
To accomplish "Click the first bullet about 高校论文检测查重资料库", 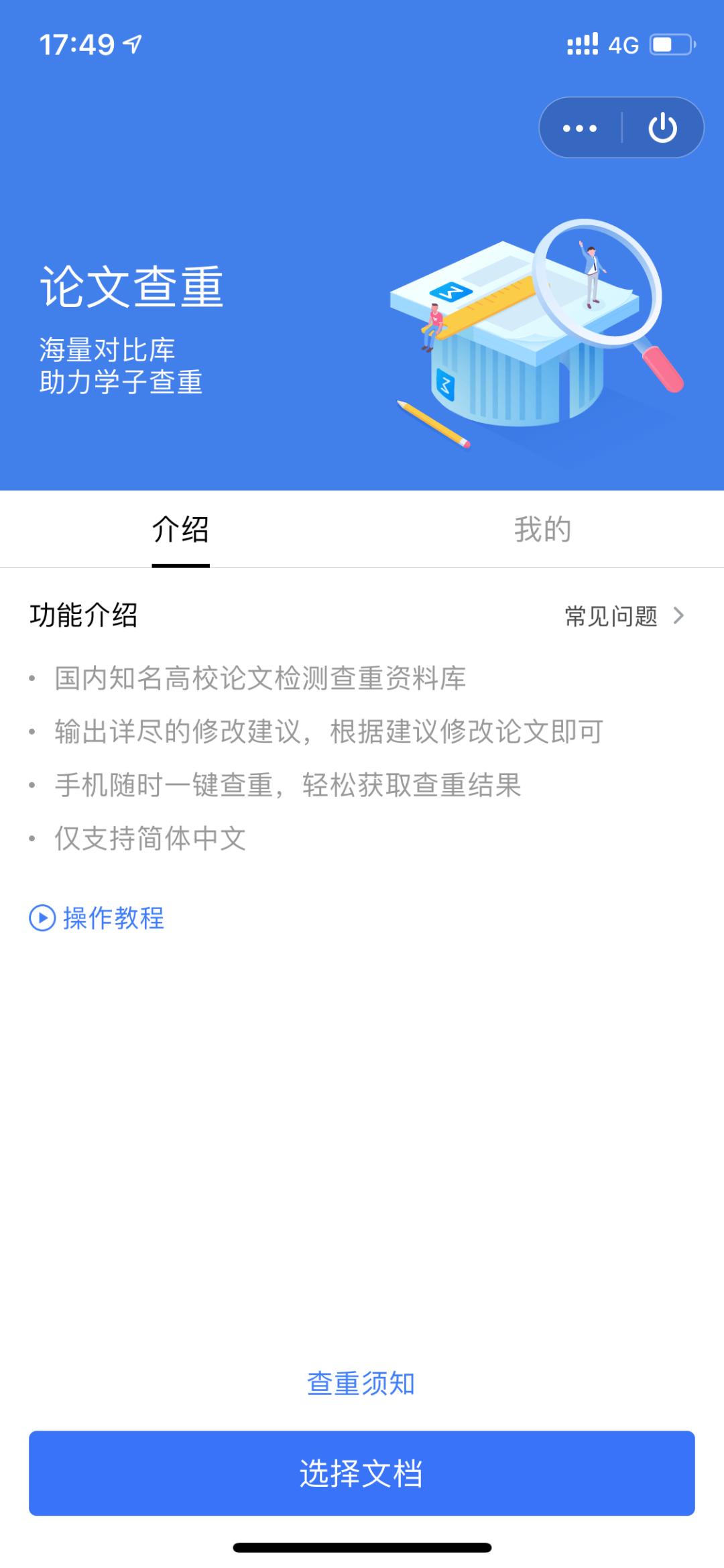I will pyautogui.click(x=261, y=676).
